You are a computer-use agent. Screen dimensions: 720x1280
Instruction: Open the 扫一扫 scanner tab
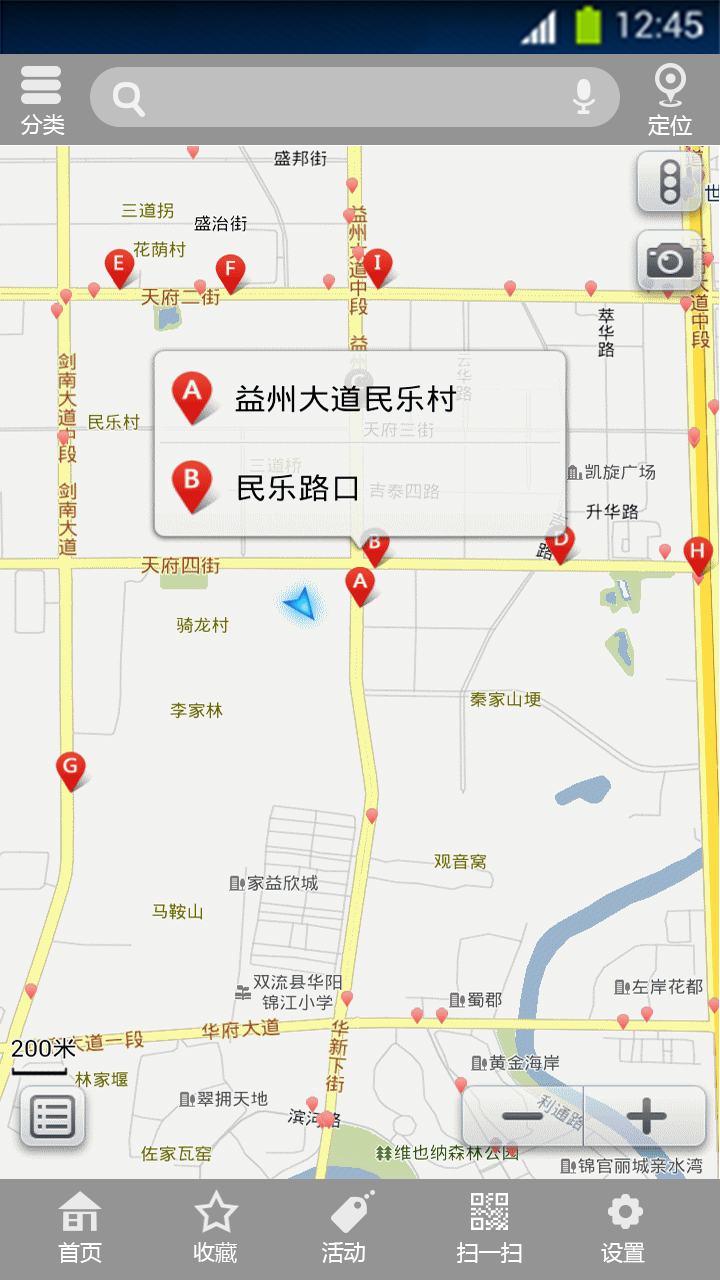(x=489, y=1229)
